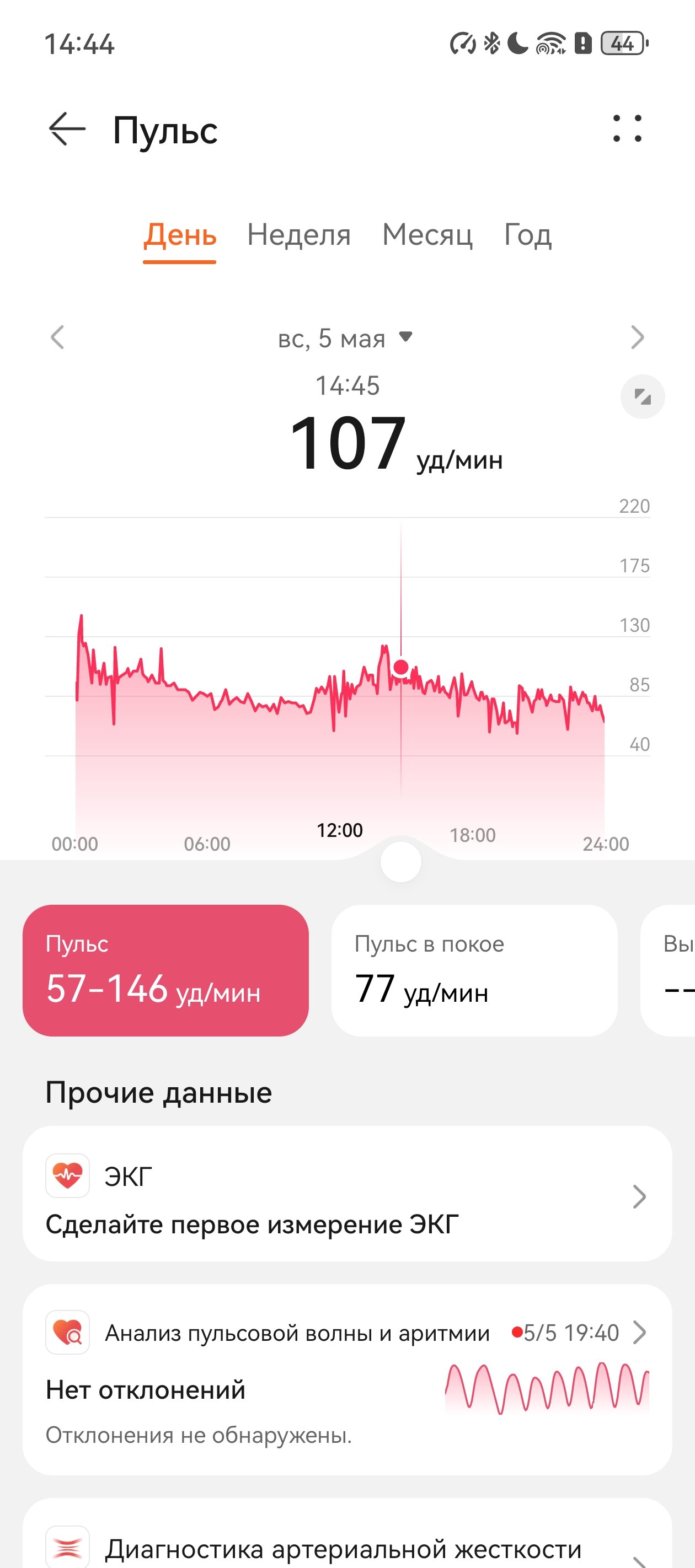This screenshot has height=1568, width=695.
Task: Expand the heart rate chart to fullscreen
Action: tap(643, 397)
